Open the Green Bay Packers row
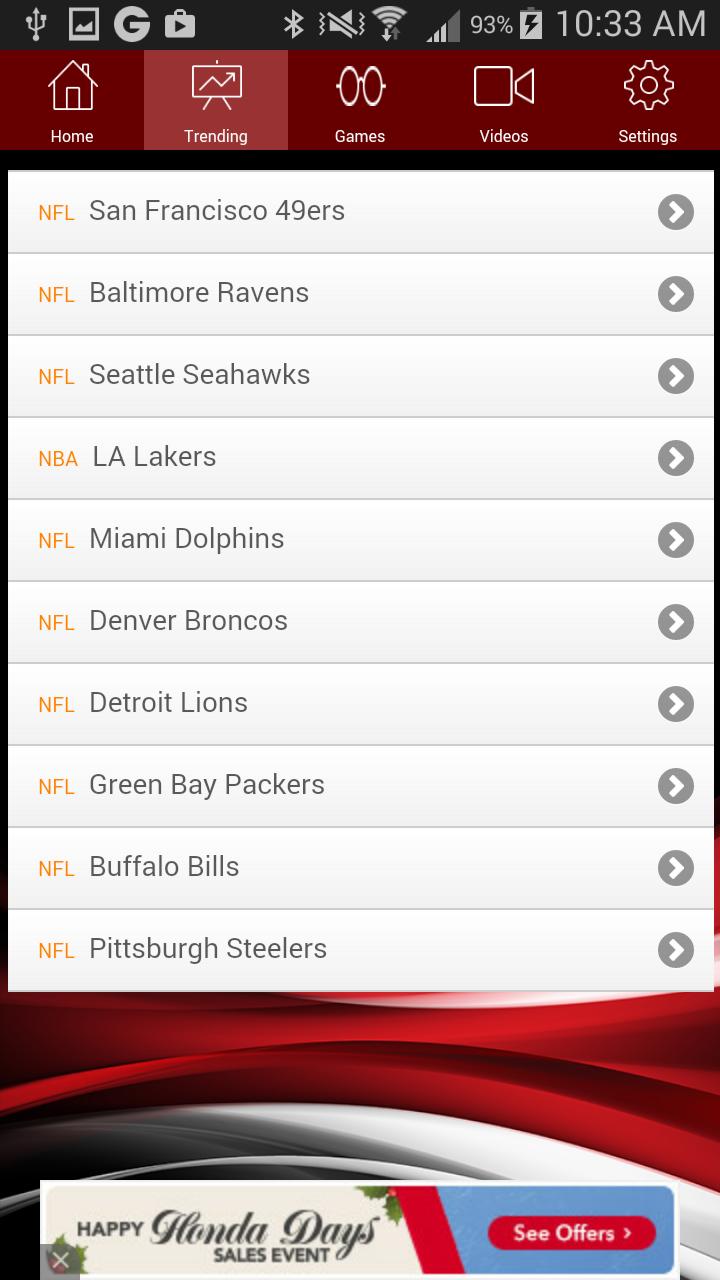Viewport: 720px width, 1280px height. [x=360, y=786]
